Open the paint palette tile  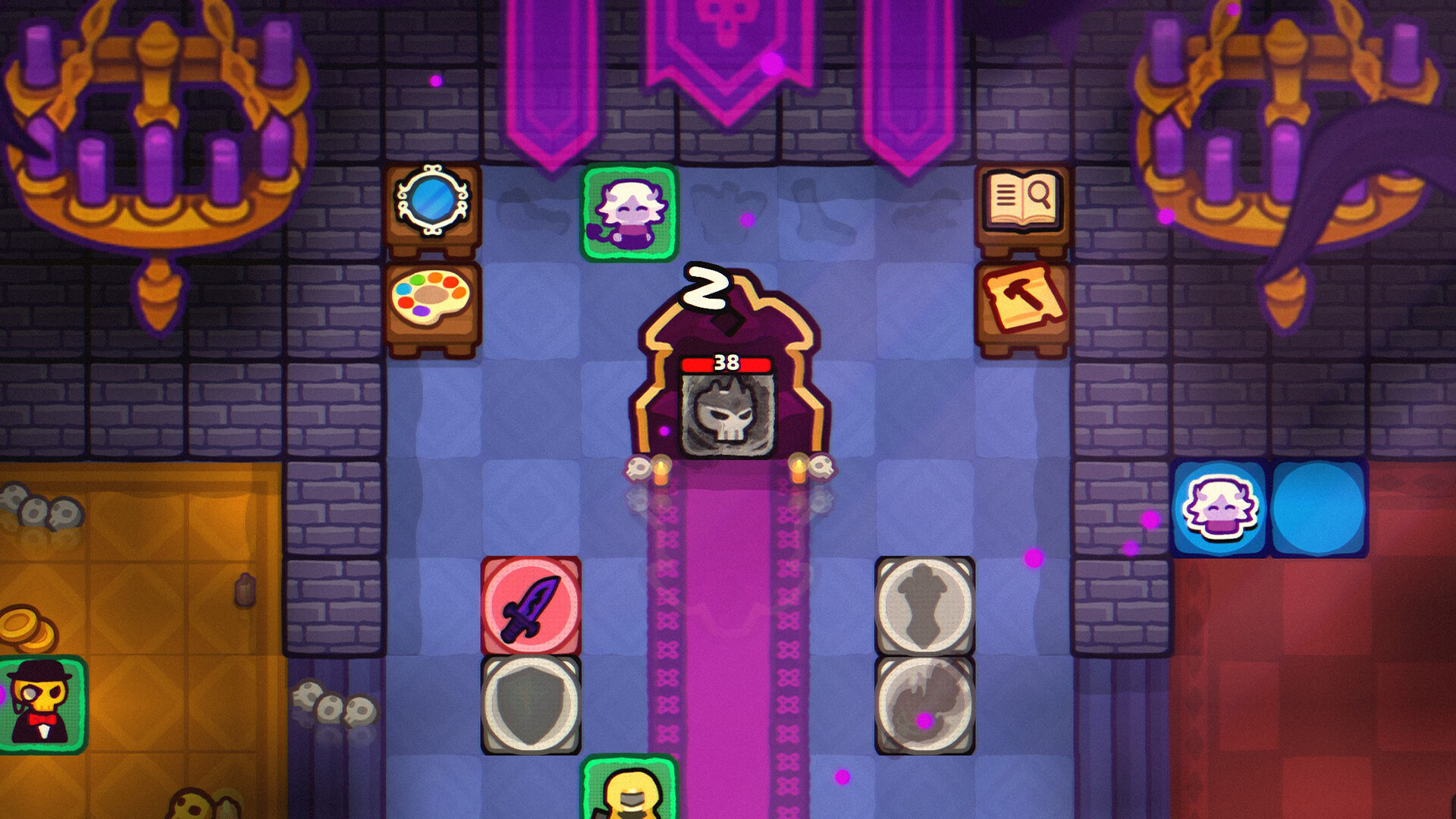pyautogui.click(x=432, y=299)
